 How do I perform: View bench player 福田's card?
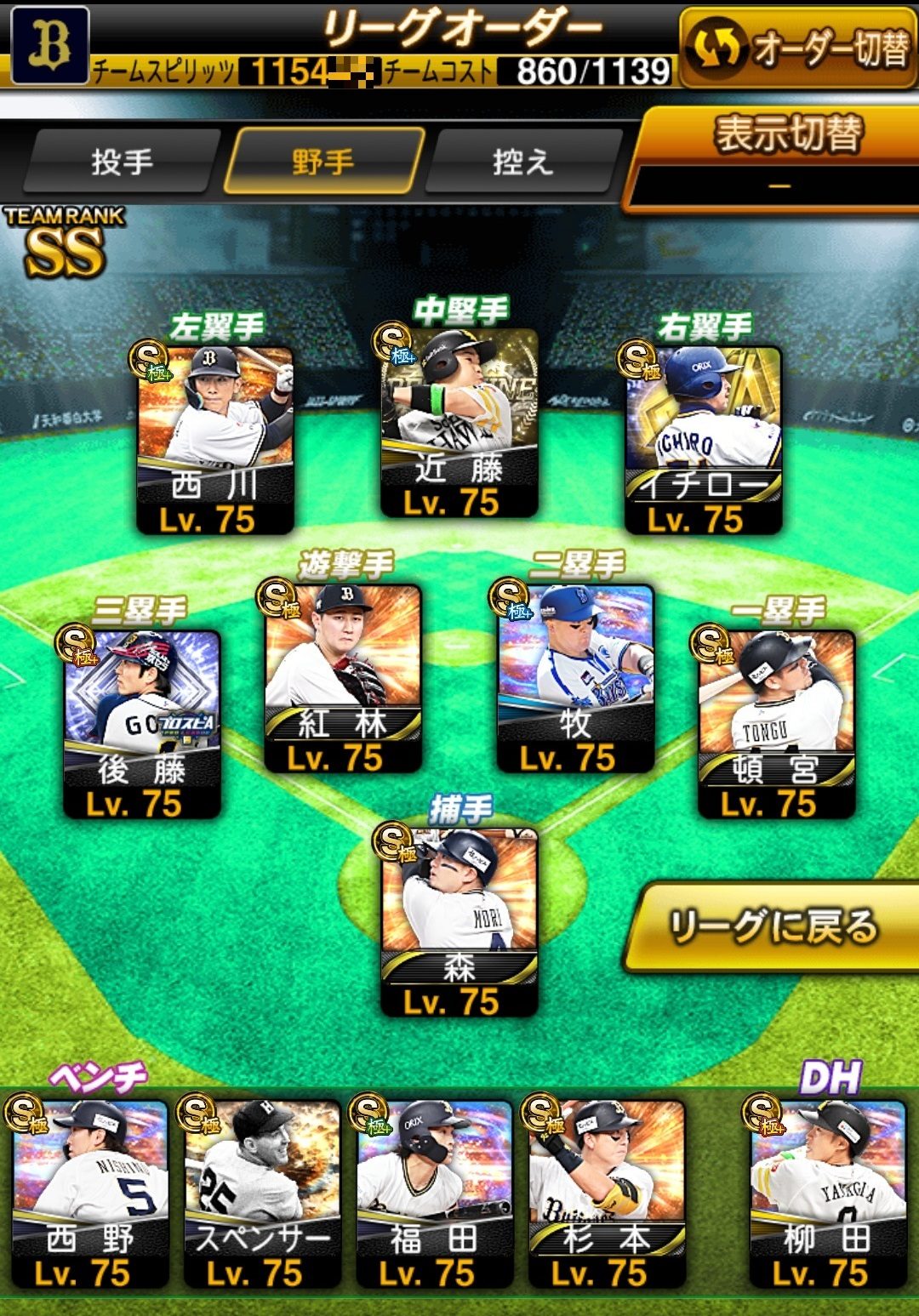(x=434, y=1193)
